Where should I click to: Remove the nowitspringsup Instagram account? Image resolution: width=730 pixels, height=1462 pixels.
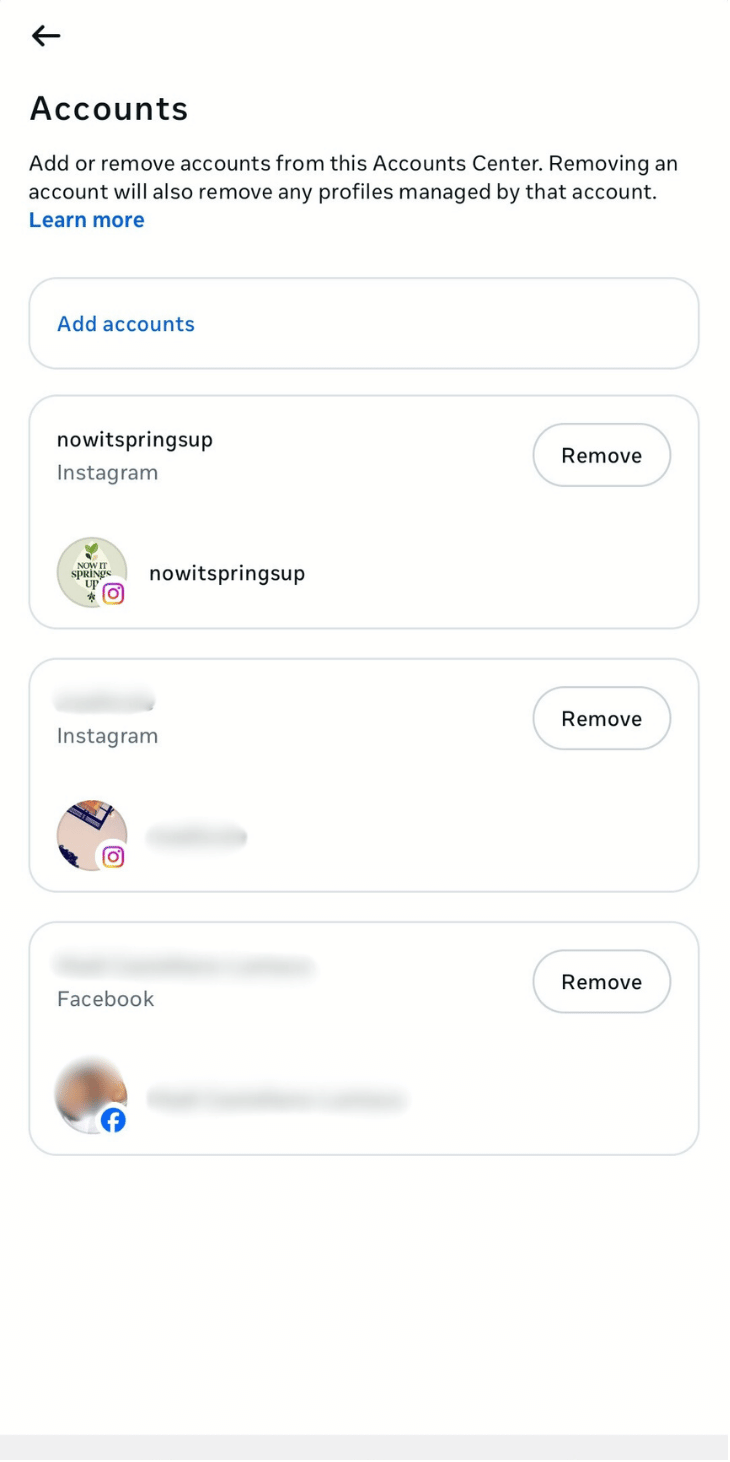coord(601,455)
